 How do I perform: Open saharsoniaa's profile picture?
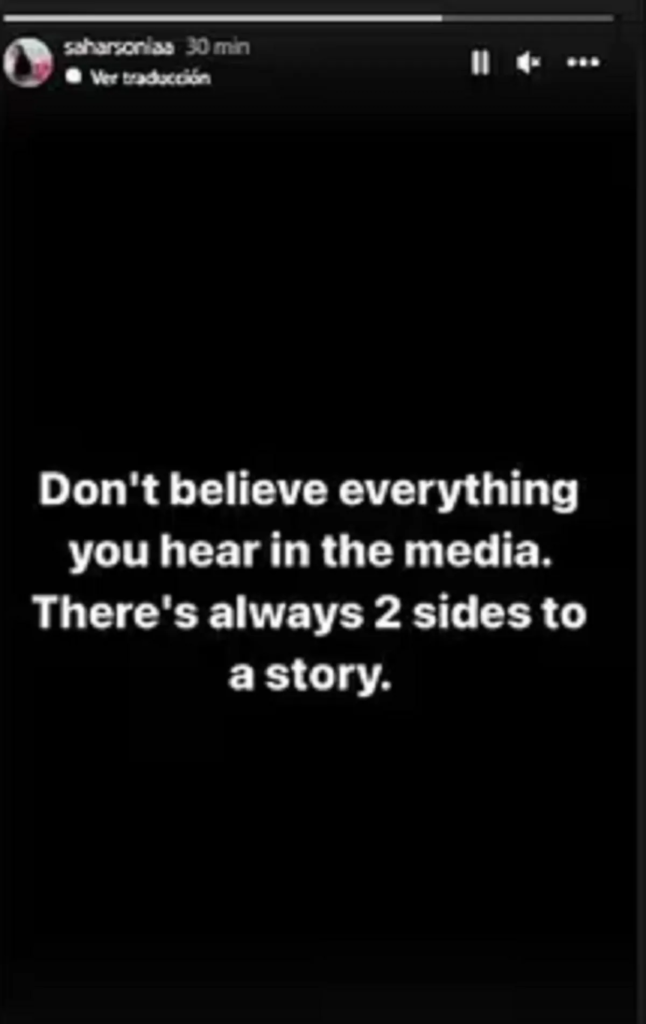27,62
